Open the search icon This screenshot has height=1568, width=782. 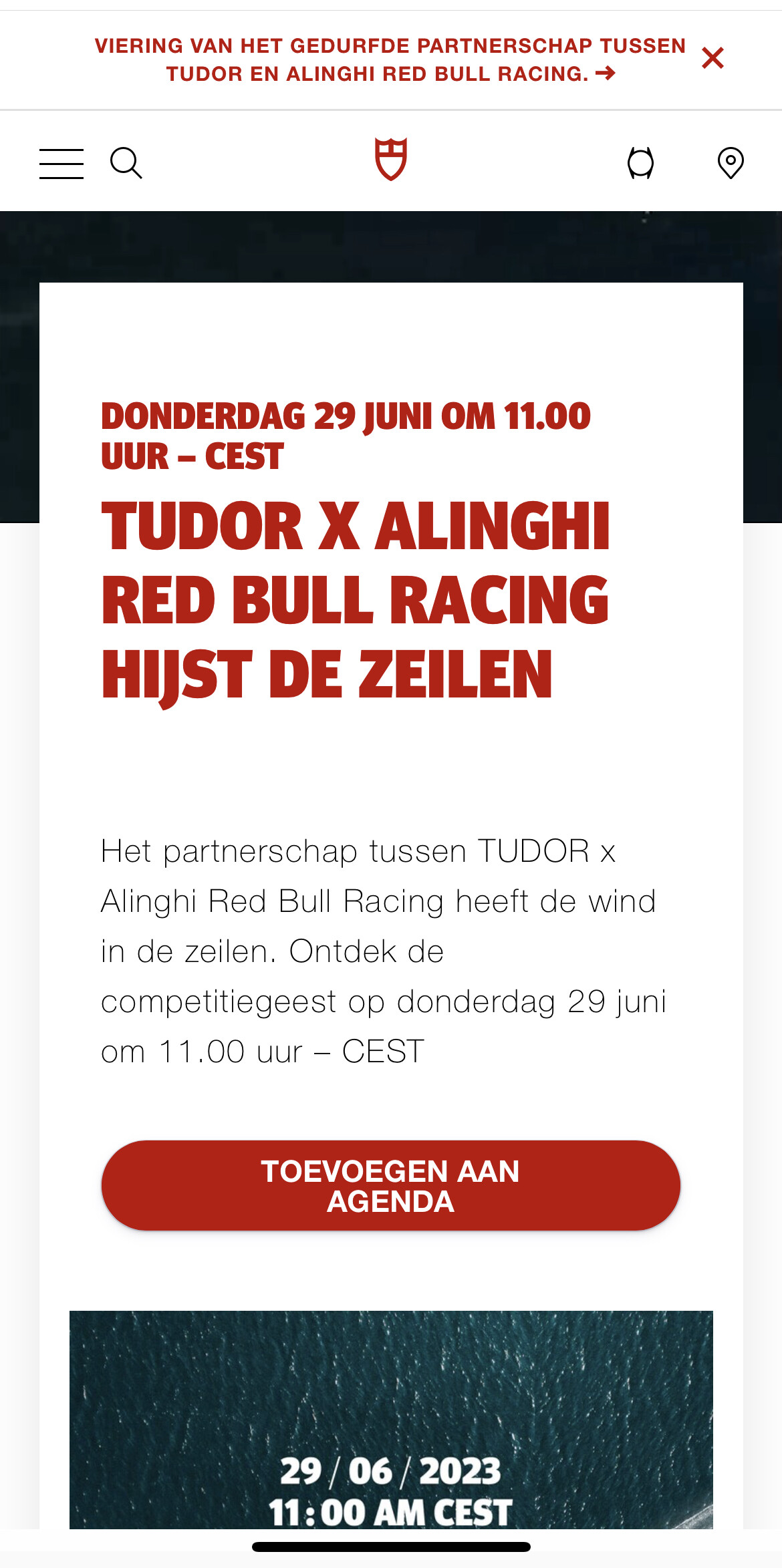126,163
